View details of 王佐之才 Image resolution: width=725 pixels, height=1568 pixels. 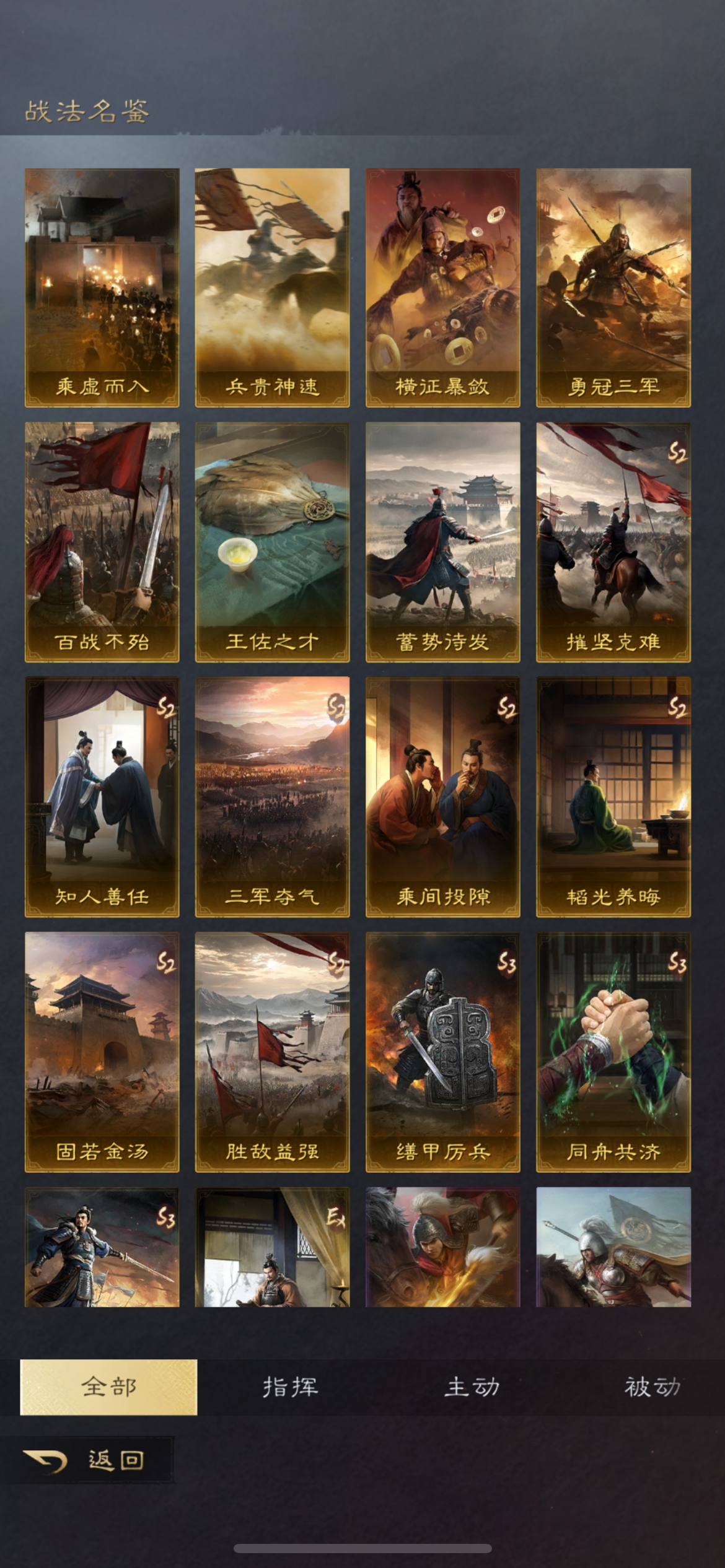click(x=272, y=542)
